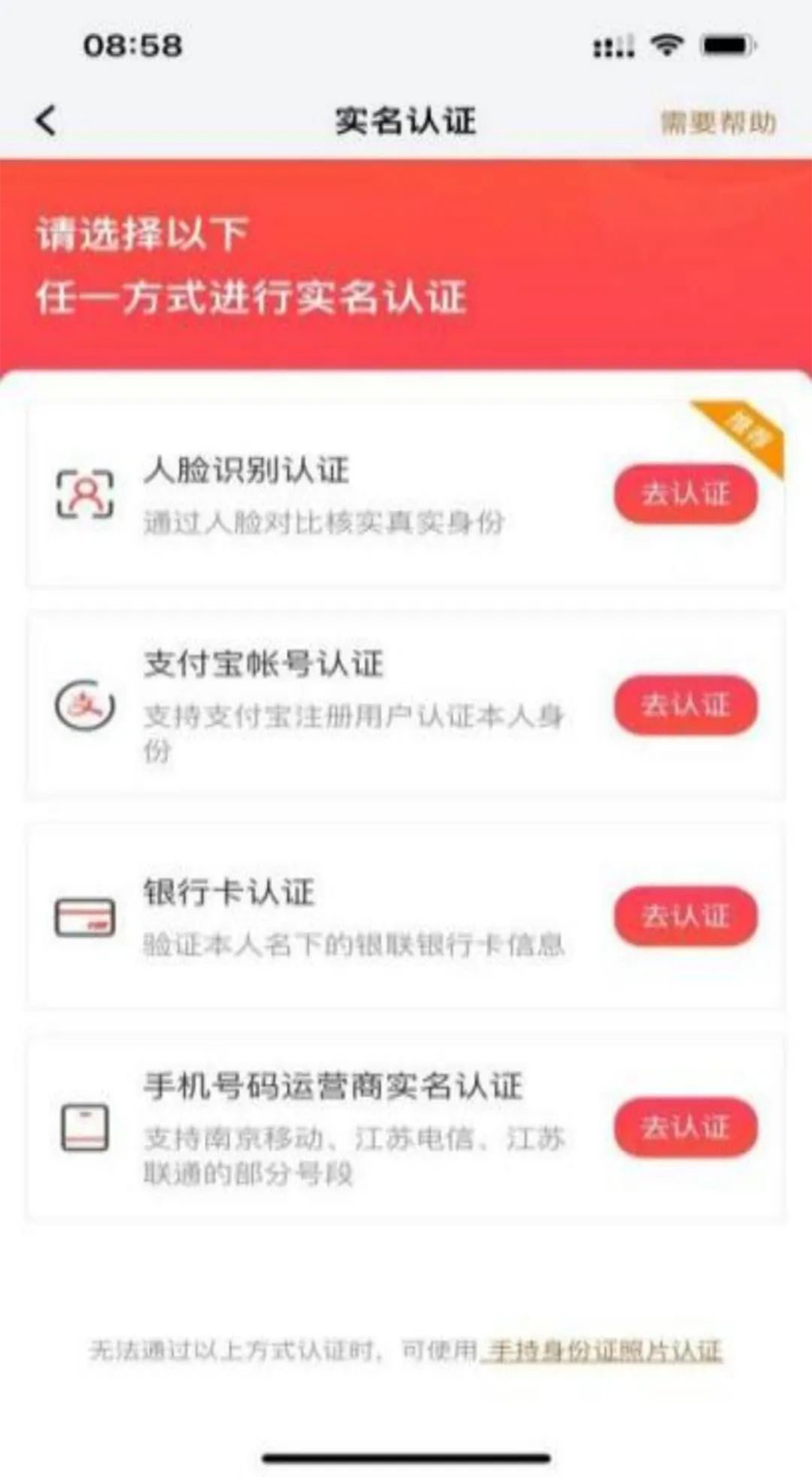Select 去认证 for 手机号码运营商实名认证

click(x=685, y=1127)
